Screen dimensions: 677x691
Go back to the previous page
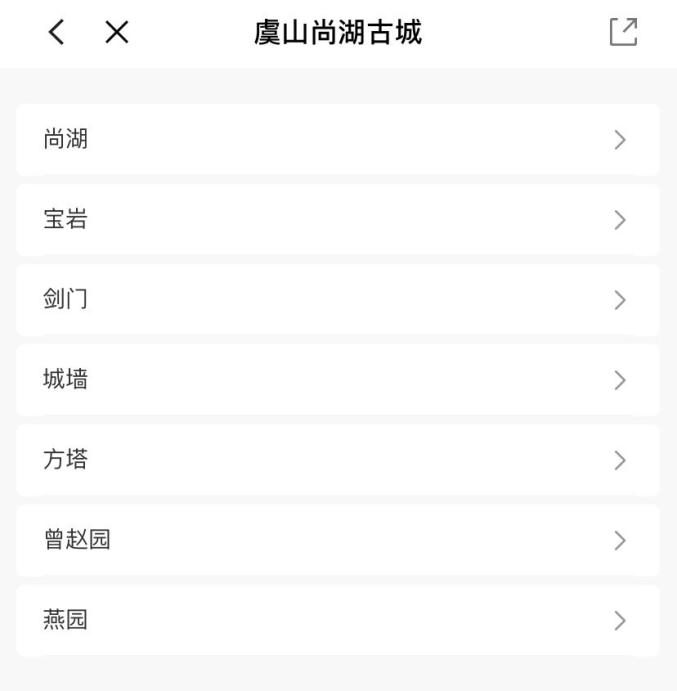58,33
